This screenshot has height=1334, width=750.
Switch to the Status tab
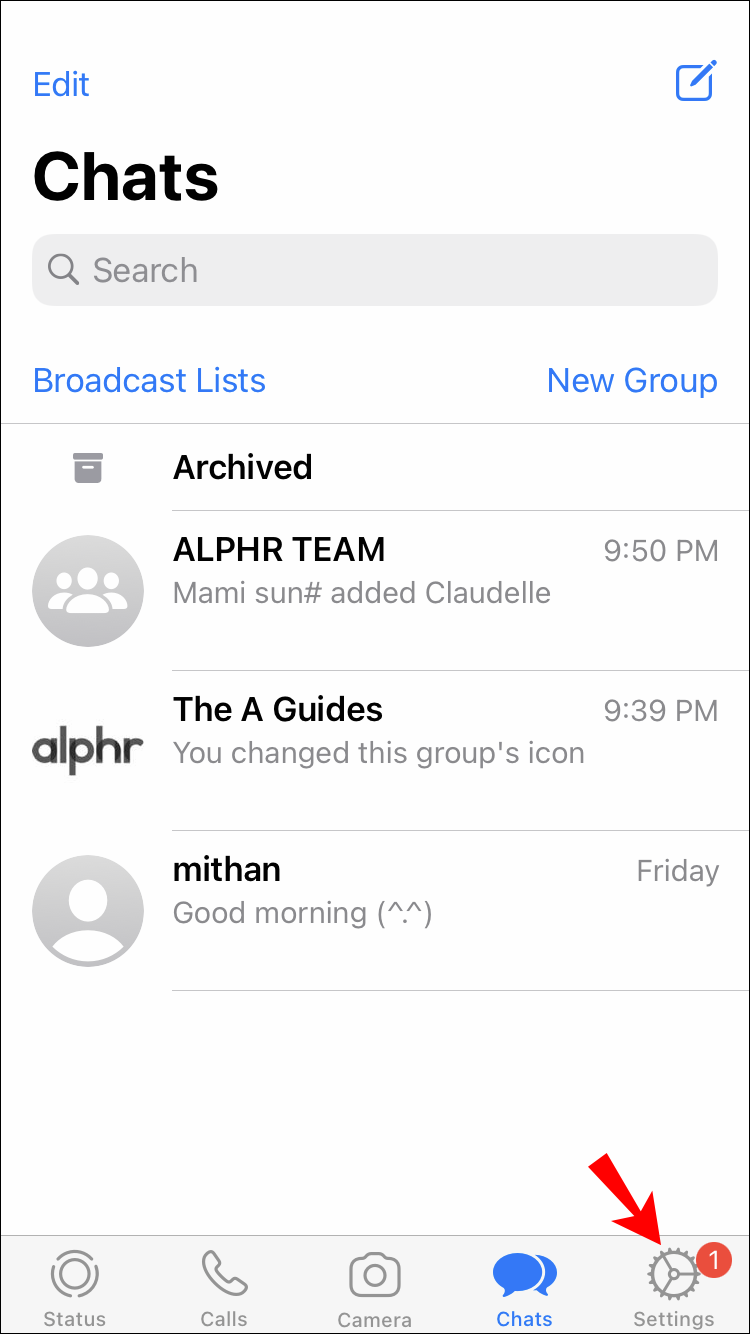click(74, 1288)
